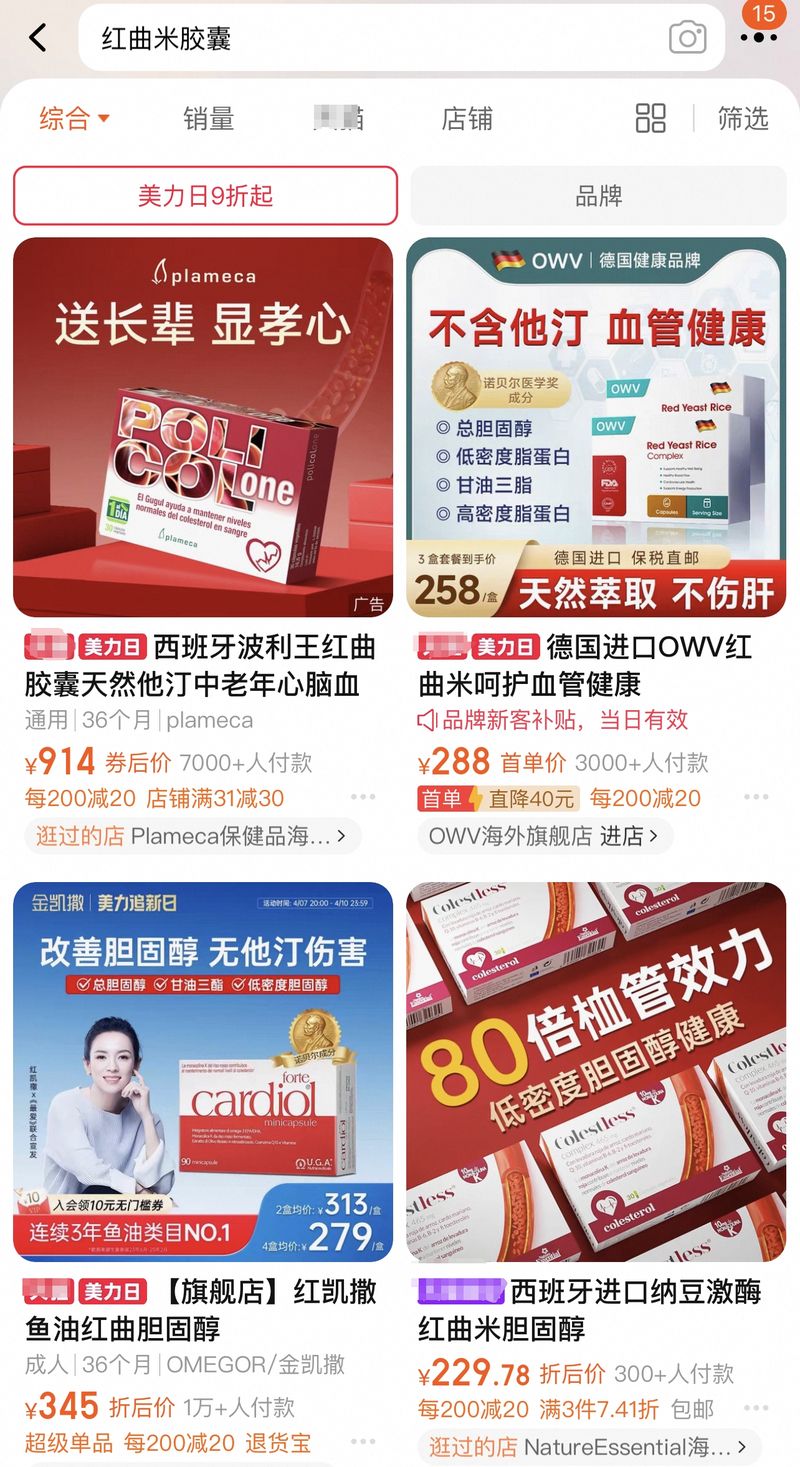800x1467 pixels.
Task: Switch to the 店铺 tab
Action: pyautogui.click(x=467, y=119)
